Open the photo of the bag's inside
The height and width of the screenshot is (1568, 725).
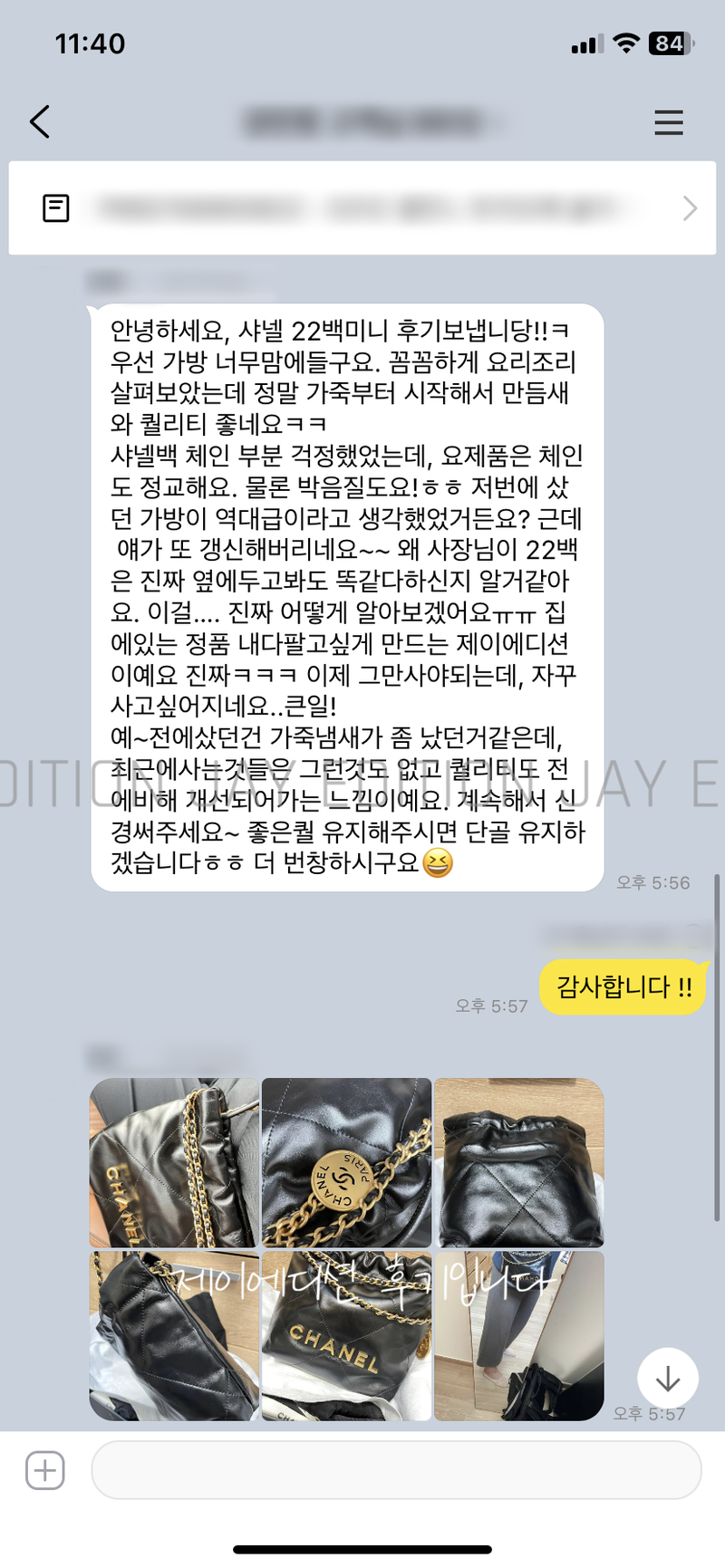pyautogui.click(x=518, y=1162)
